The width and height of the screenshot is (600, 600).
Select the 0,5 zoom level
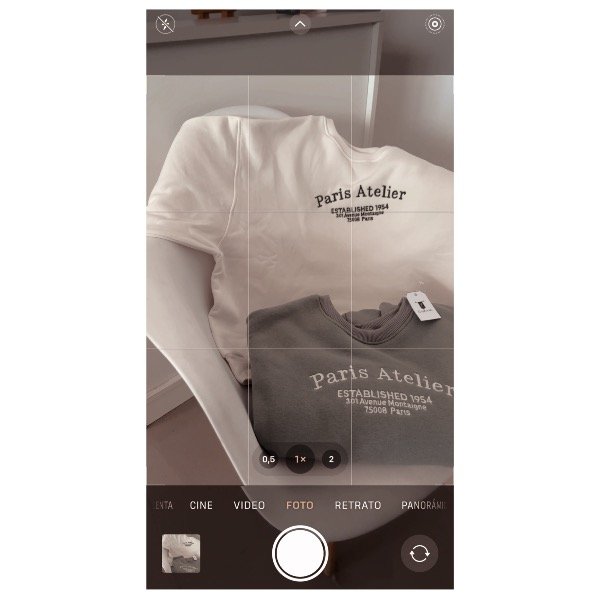pos(269,459)
